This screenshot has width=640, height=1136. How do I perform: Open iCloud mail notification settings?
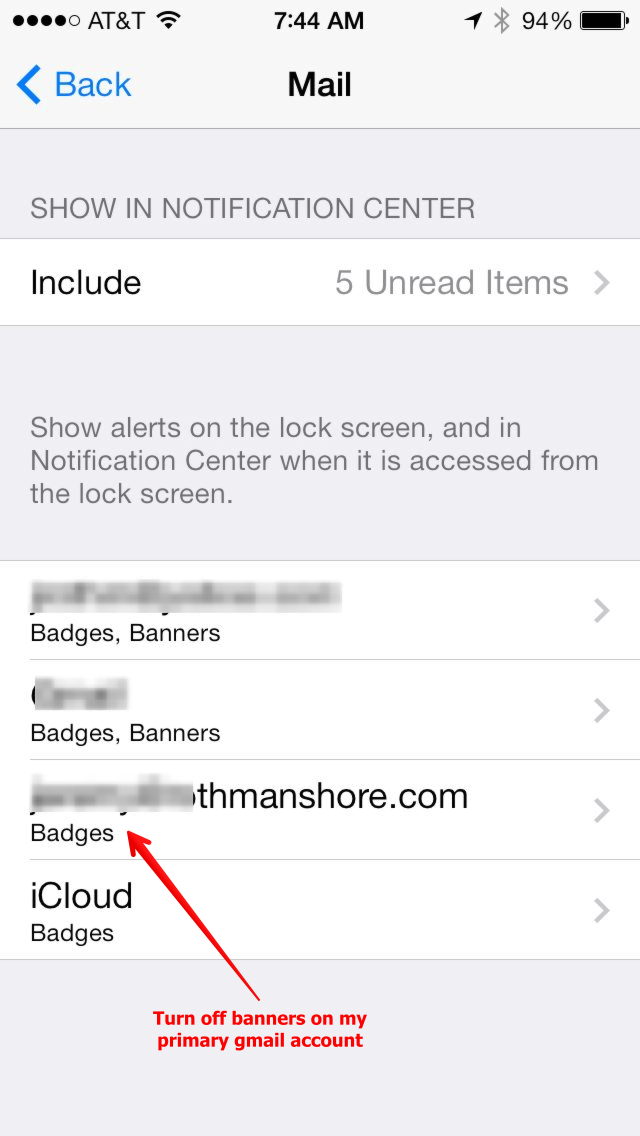coord(320,909)
